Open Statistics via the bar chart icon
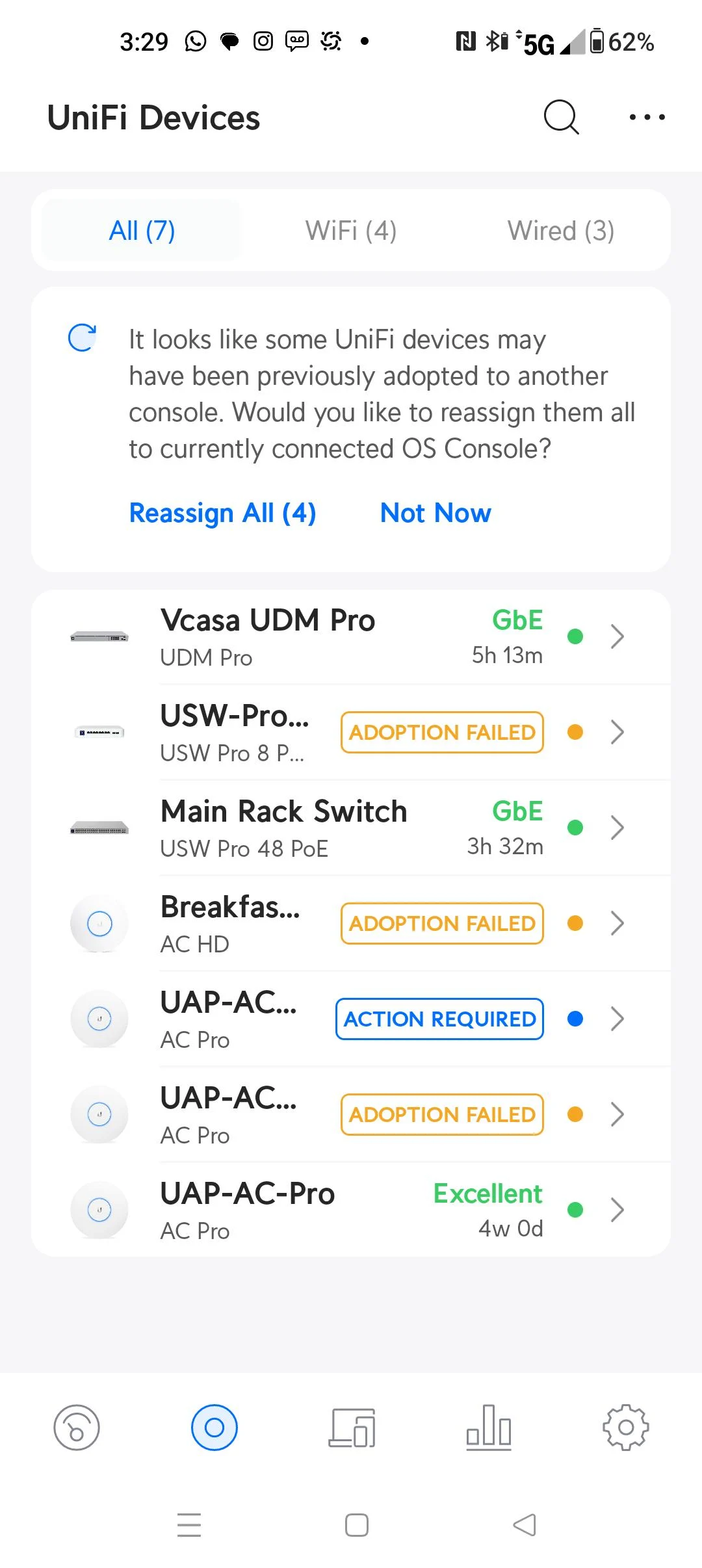 (488, 1428)
